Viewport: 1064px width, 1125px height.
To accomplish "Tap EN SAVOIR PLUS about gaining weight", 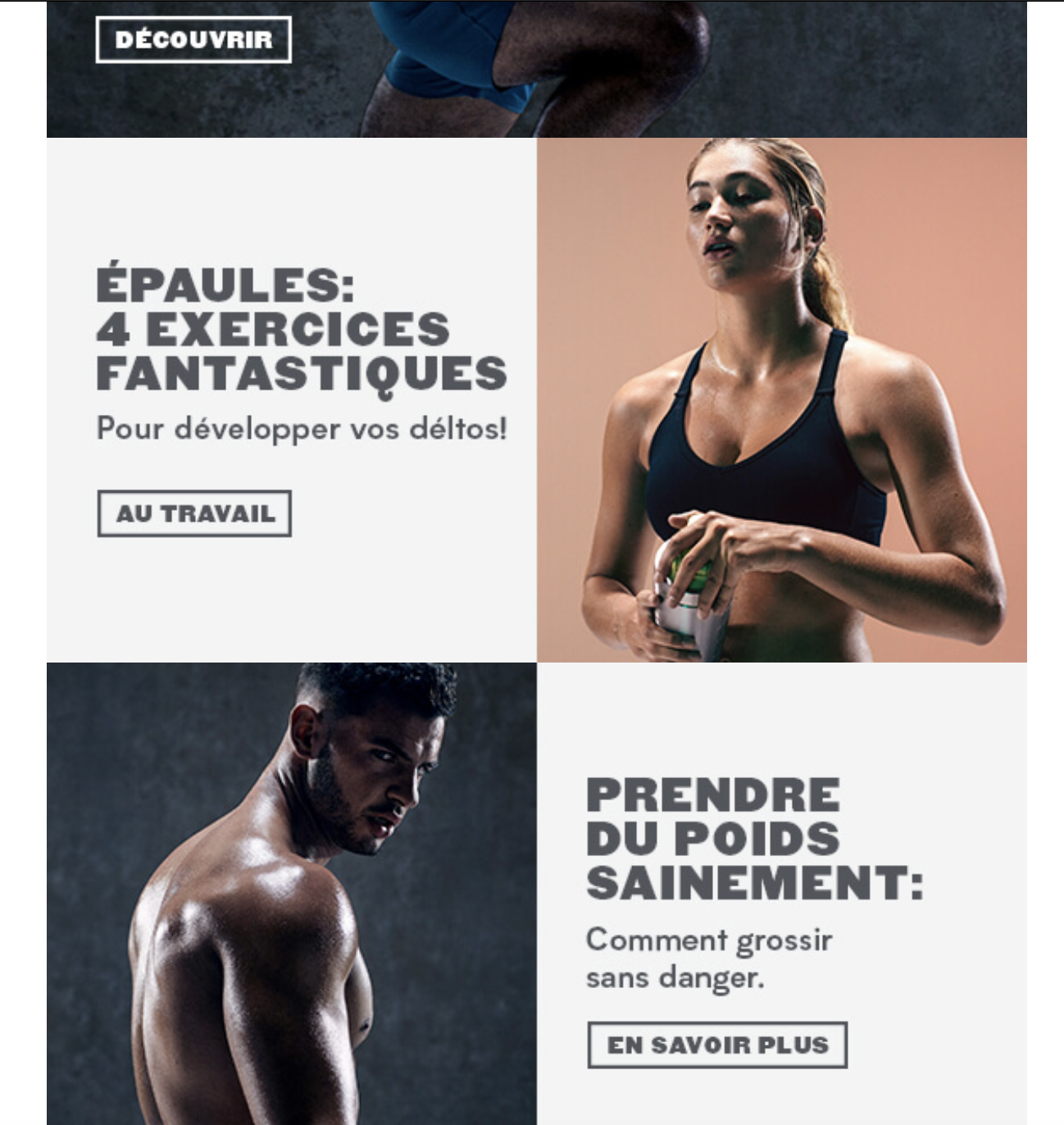I will pos(717,1045).
